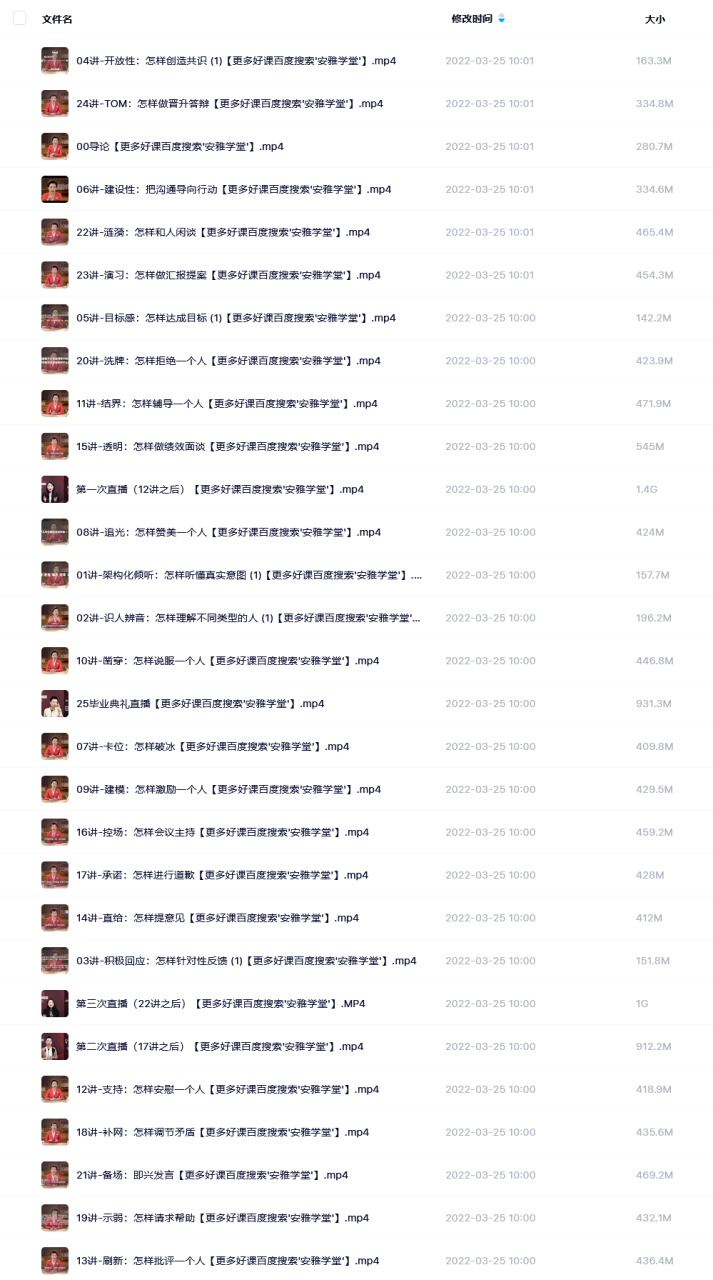713x1280 pixels.
Task: Open 22讲-涟漪：怎样和人闲谈
Action: (223, 233)
